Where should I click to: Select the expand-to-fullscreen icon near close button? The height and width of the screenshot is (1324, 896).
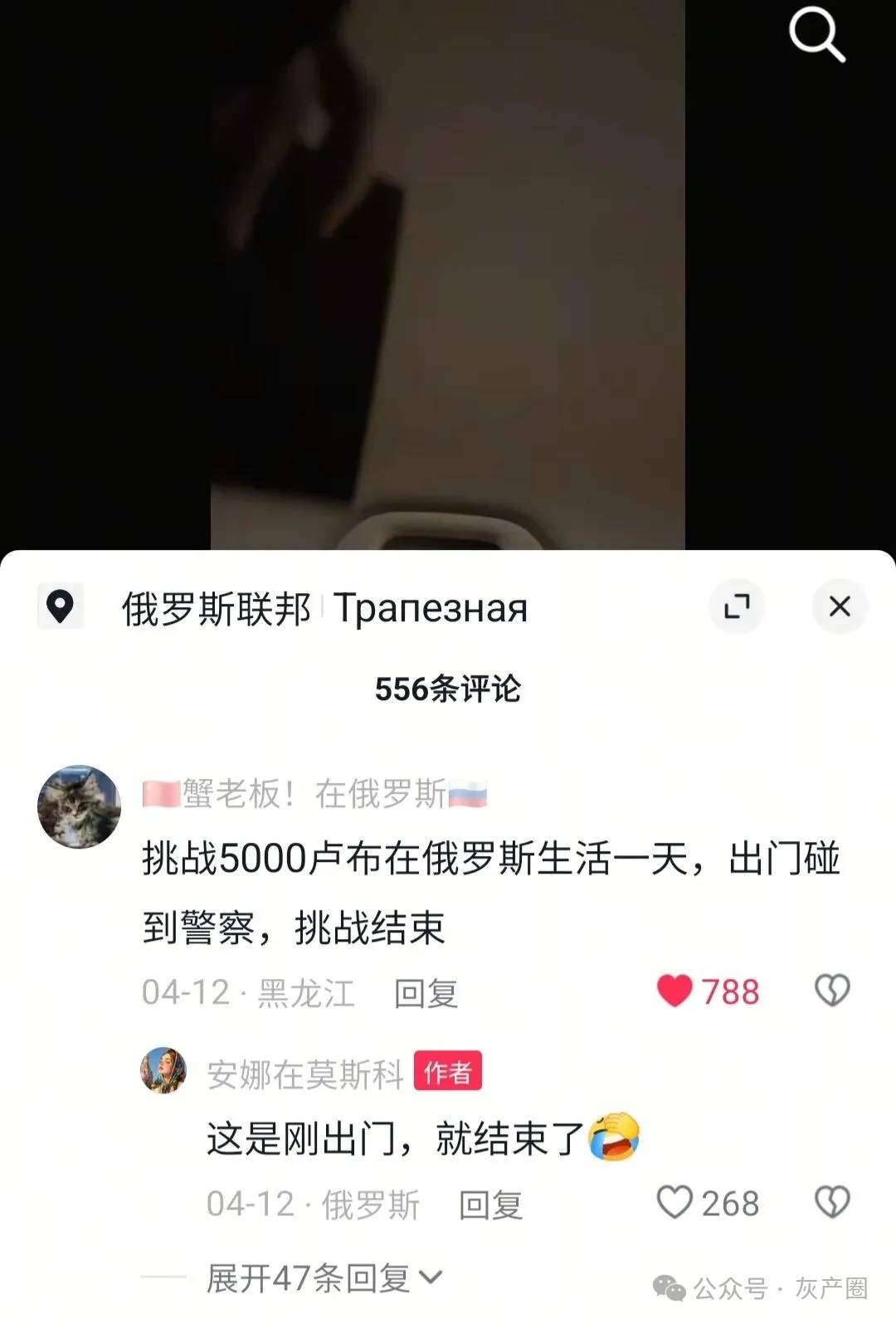click(738, 606)
